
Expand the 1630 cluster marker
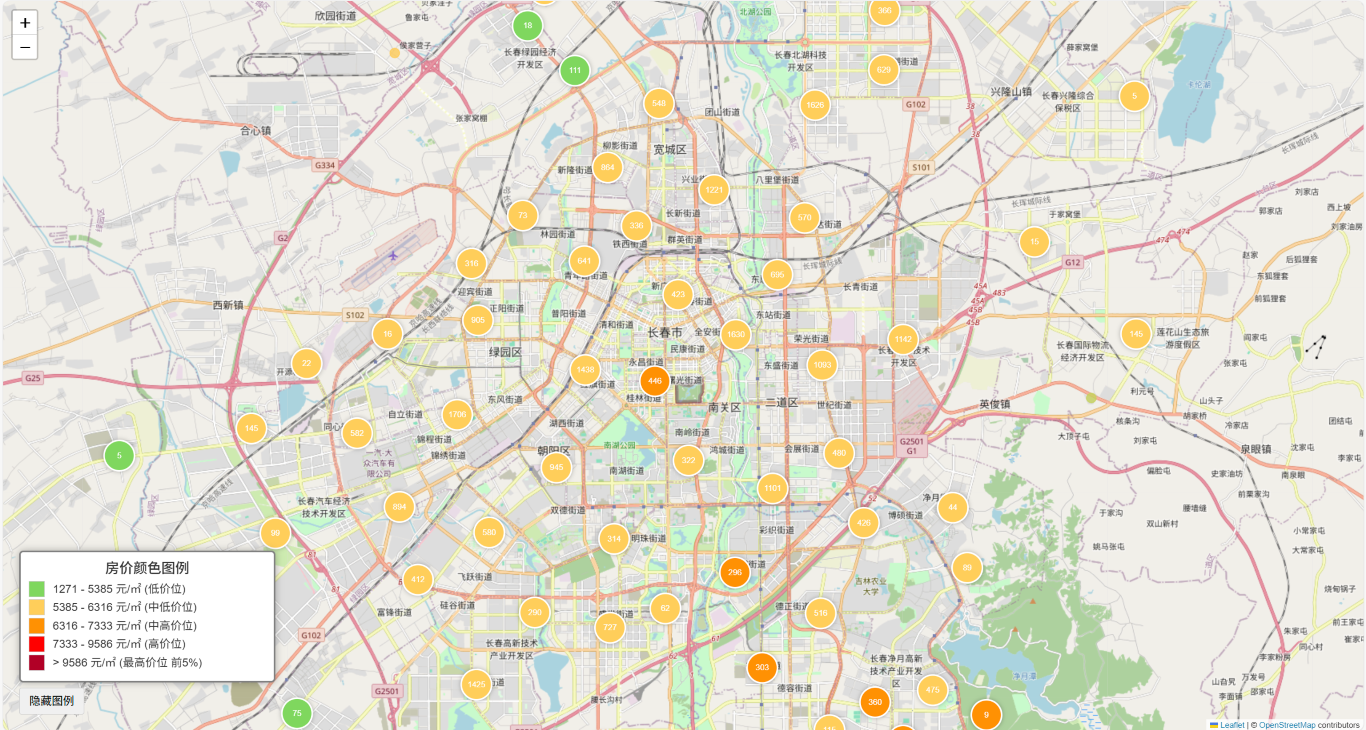735,334
